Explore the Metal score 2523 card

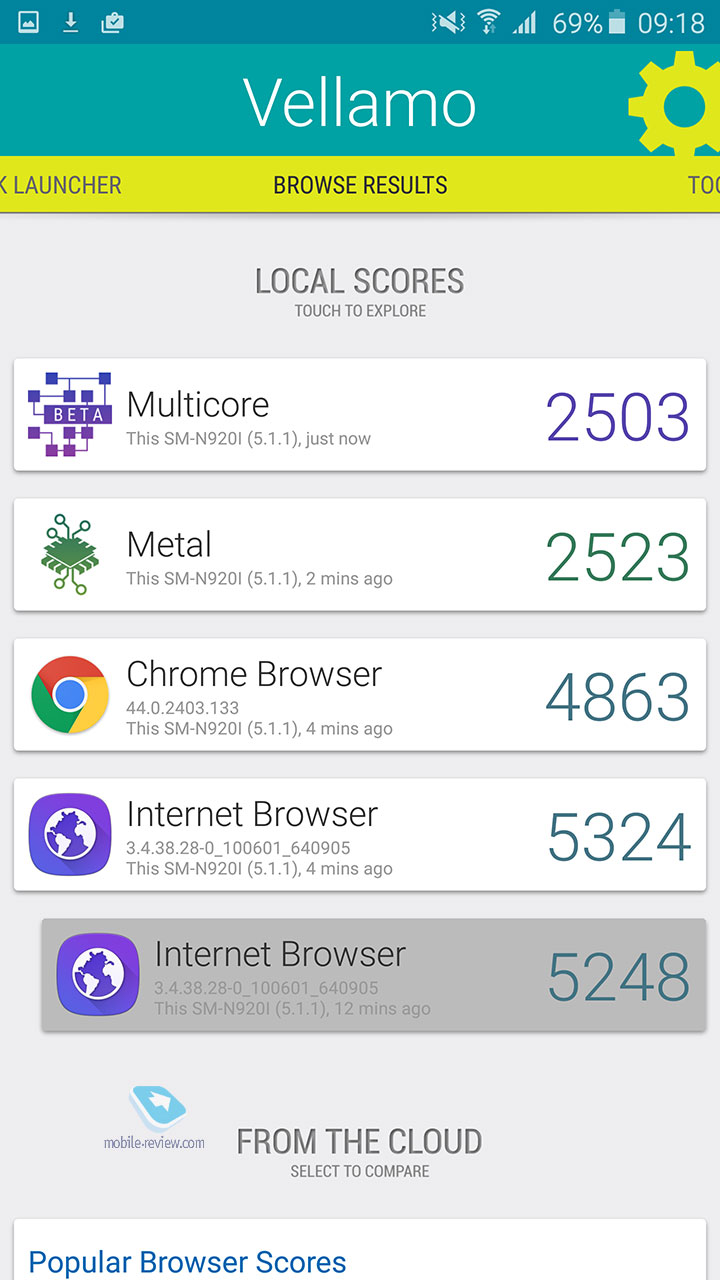(x=360, y=555)
